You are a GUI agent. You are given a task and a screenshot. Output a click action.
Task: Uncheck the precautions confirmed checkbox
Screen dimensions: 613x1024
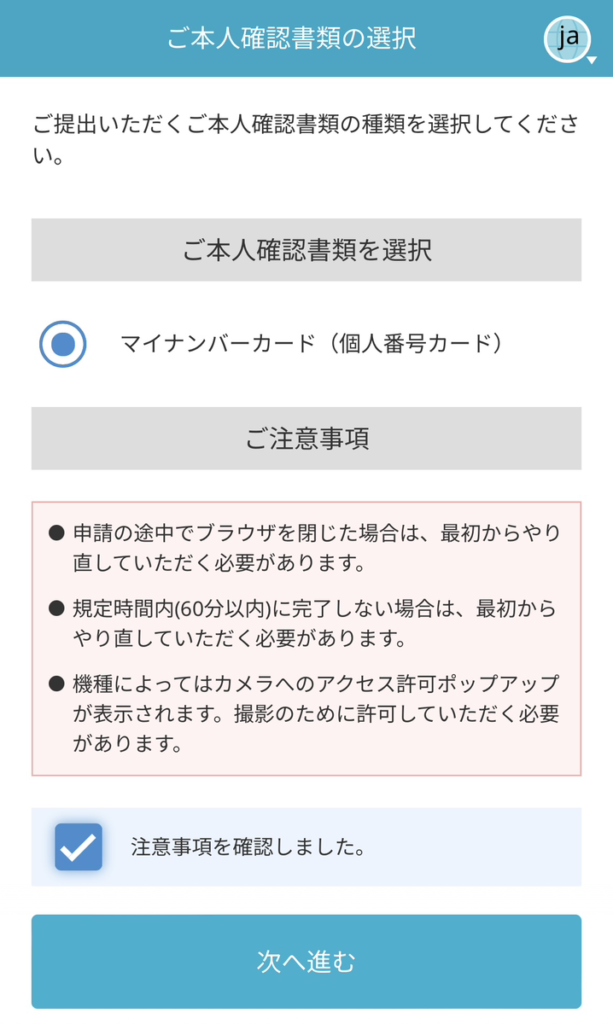tap(78, 847)
